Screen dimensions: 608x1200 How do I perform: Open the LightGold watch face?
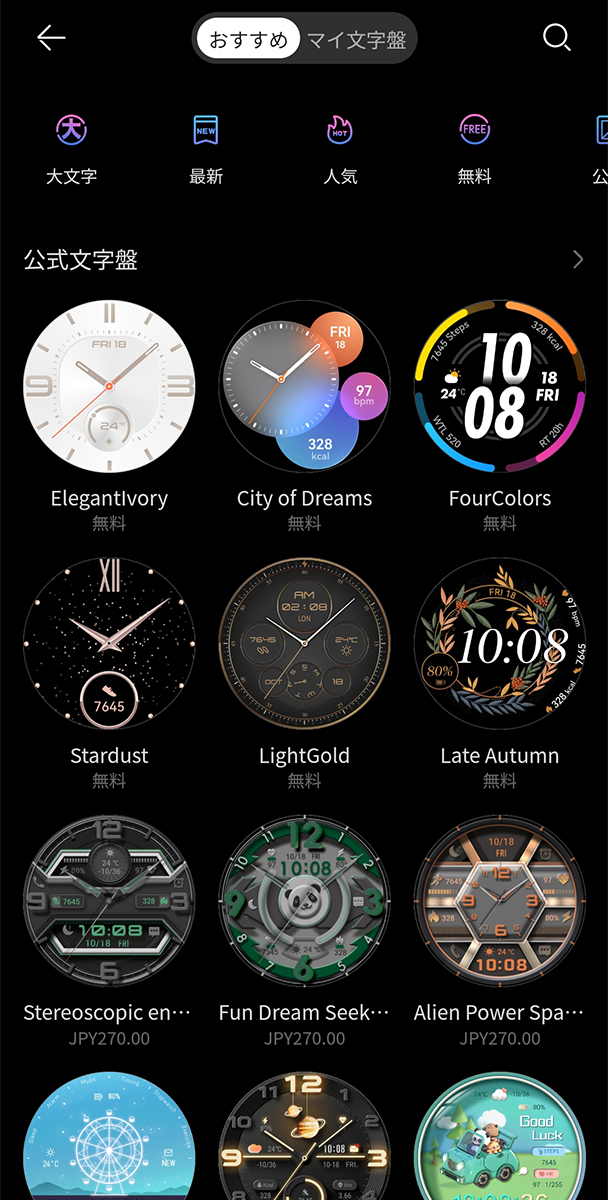pos(304,644)
